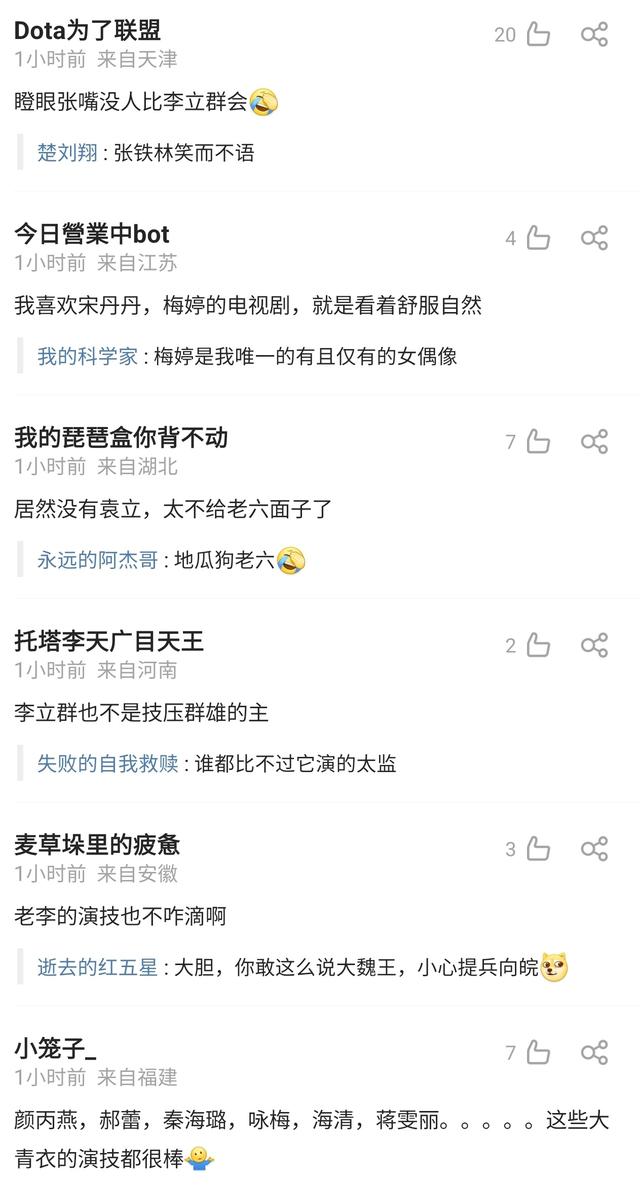Visit replier 失败的自我救赎's profile
Image resolution: width=640 pixels, height=1189 pixels.
107,764
